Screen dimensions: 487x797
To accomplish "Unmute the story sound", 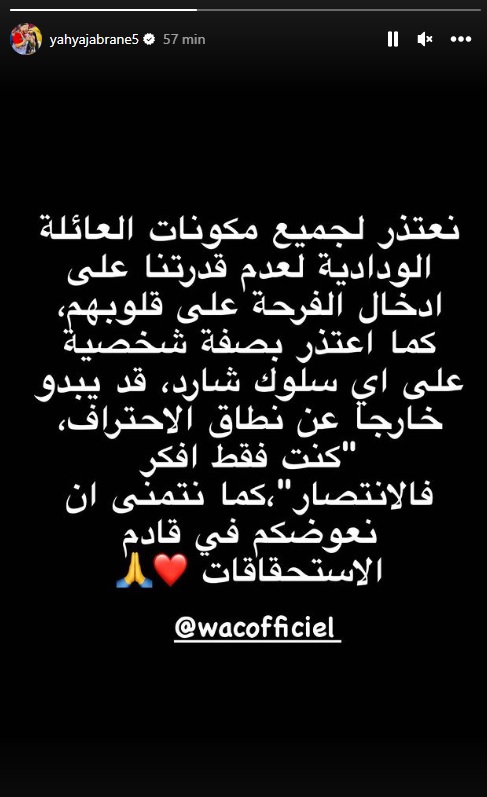I will [x=424, y=39].
